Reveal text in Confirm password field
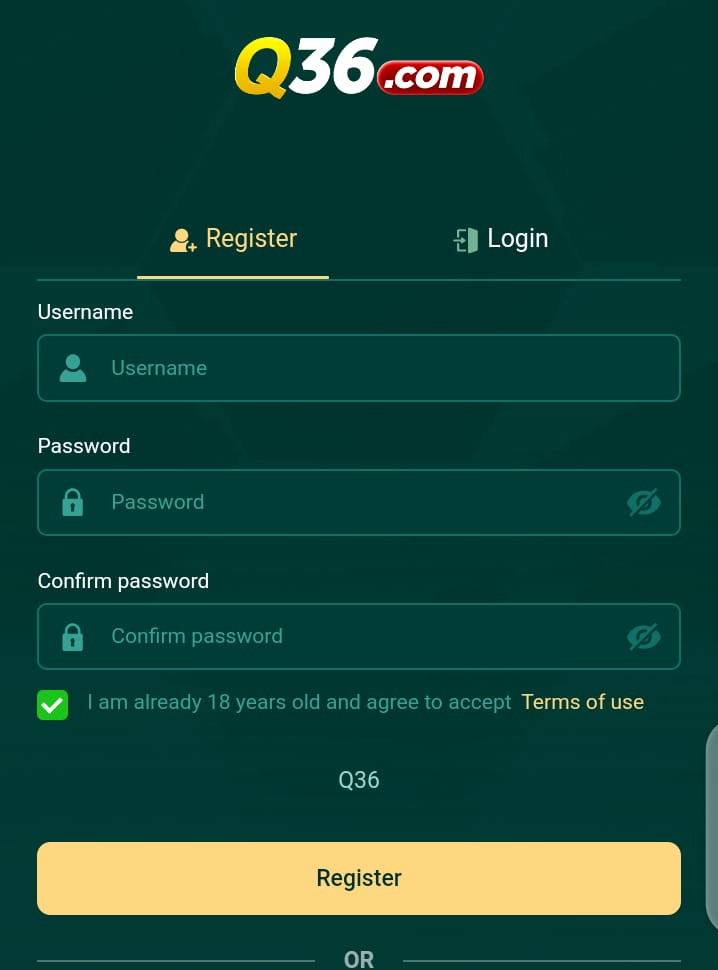This screenshot has height=970, width=718. pos(644,636)
